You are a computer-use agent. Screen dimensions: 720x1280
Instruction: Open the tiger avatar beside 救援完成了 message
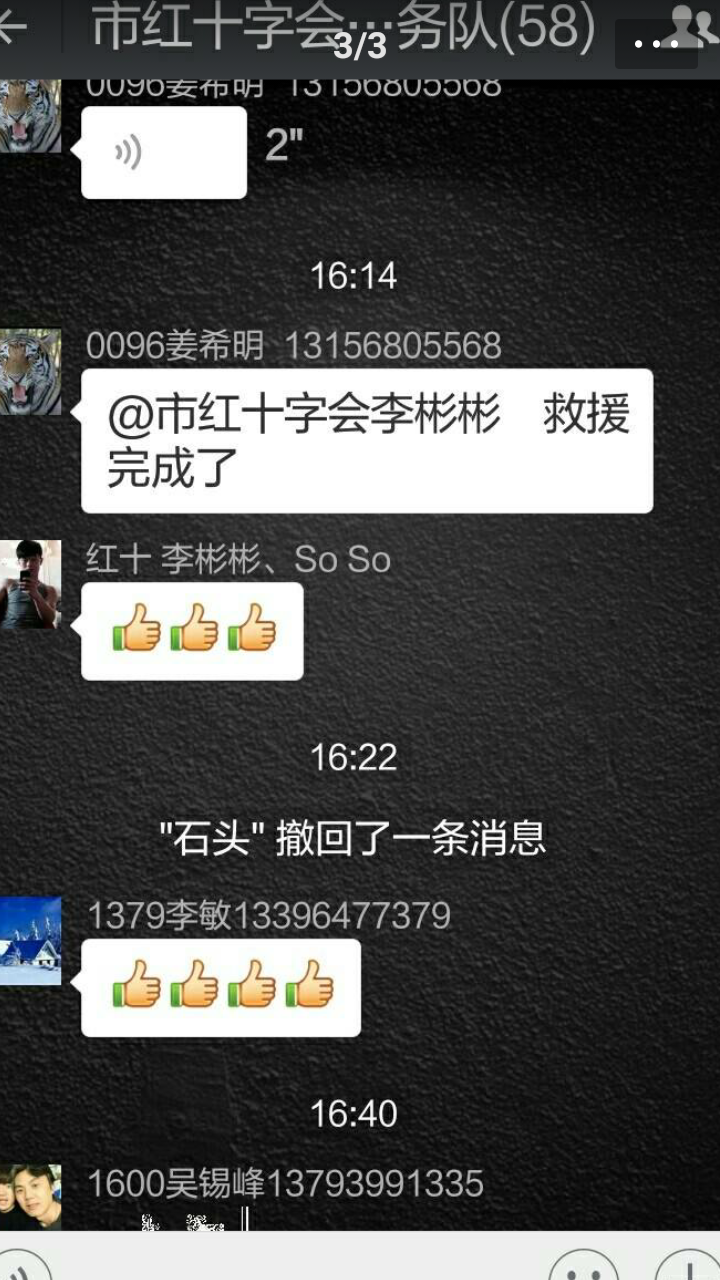(x=30, y=372)
